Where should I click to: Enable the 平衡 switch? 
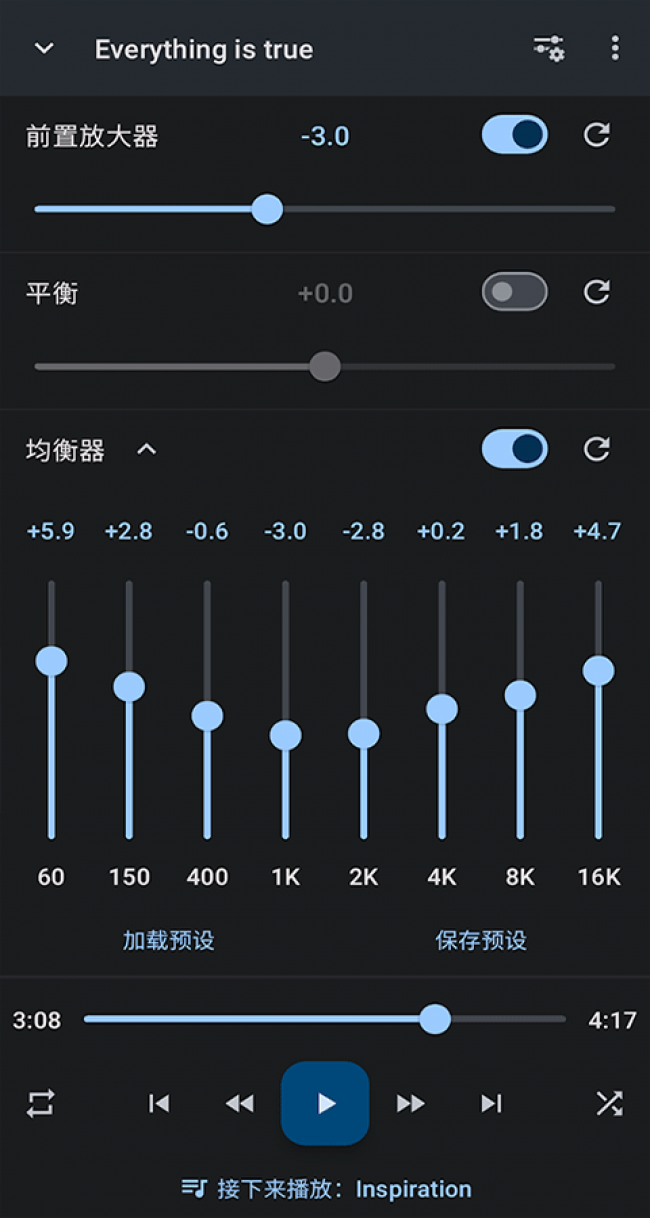pyautogui.click(x=514, y=292)
